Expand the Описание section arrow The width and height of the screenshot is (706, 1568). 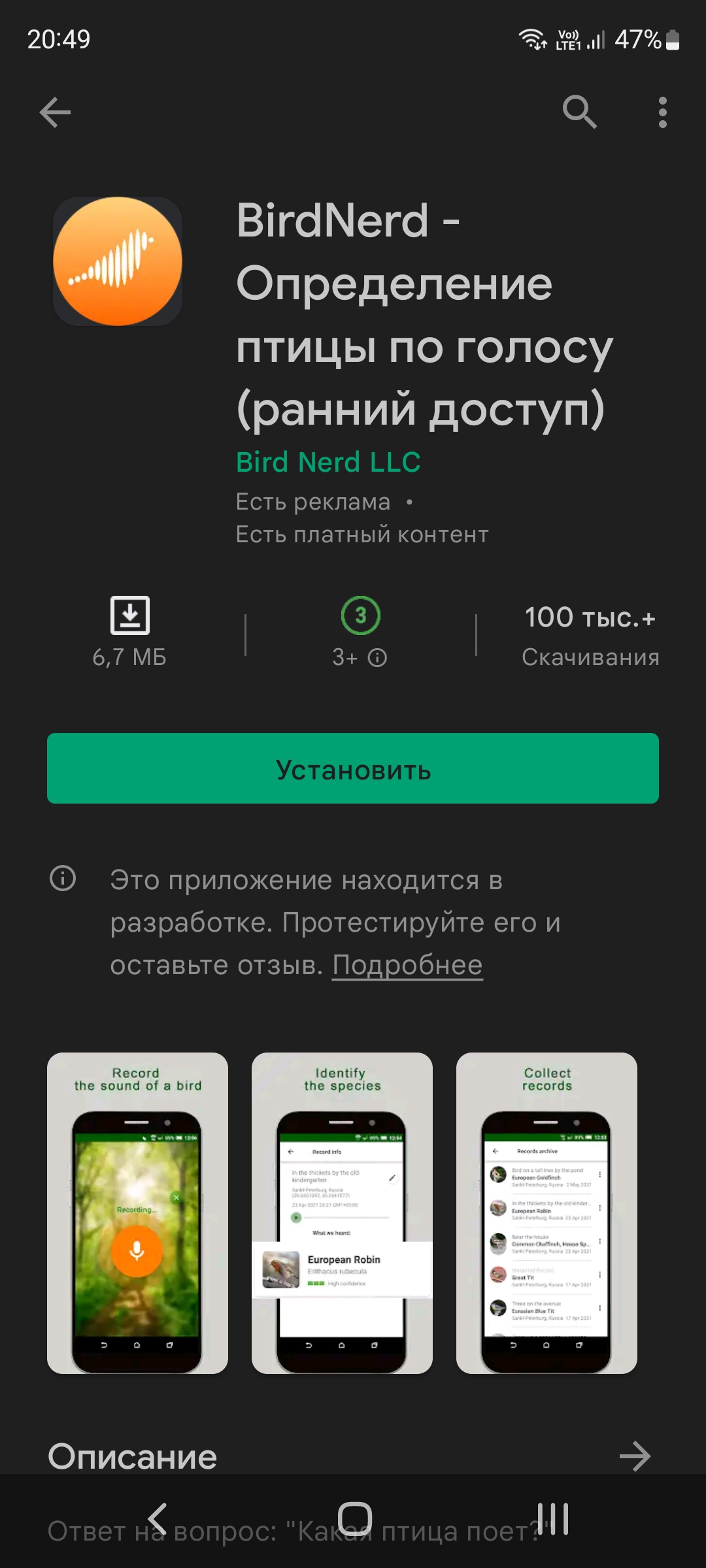[635, 1456]
